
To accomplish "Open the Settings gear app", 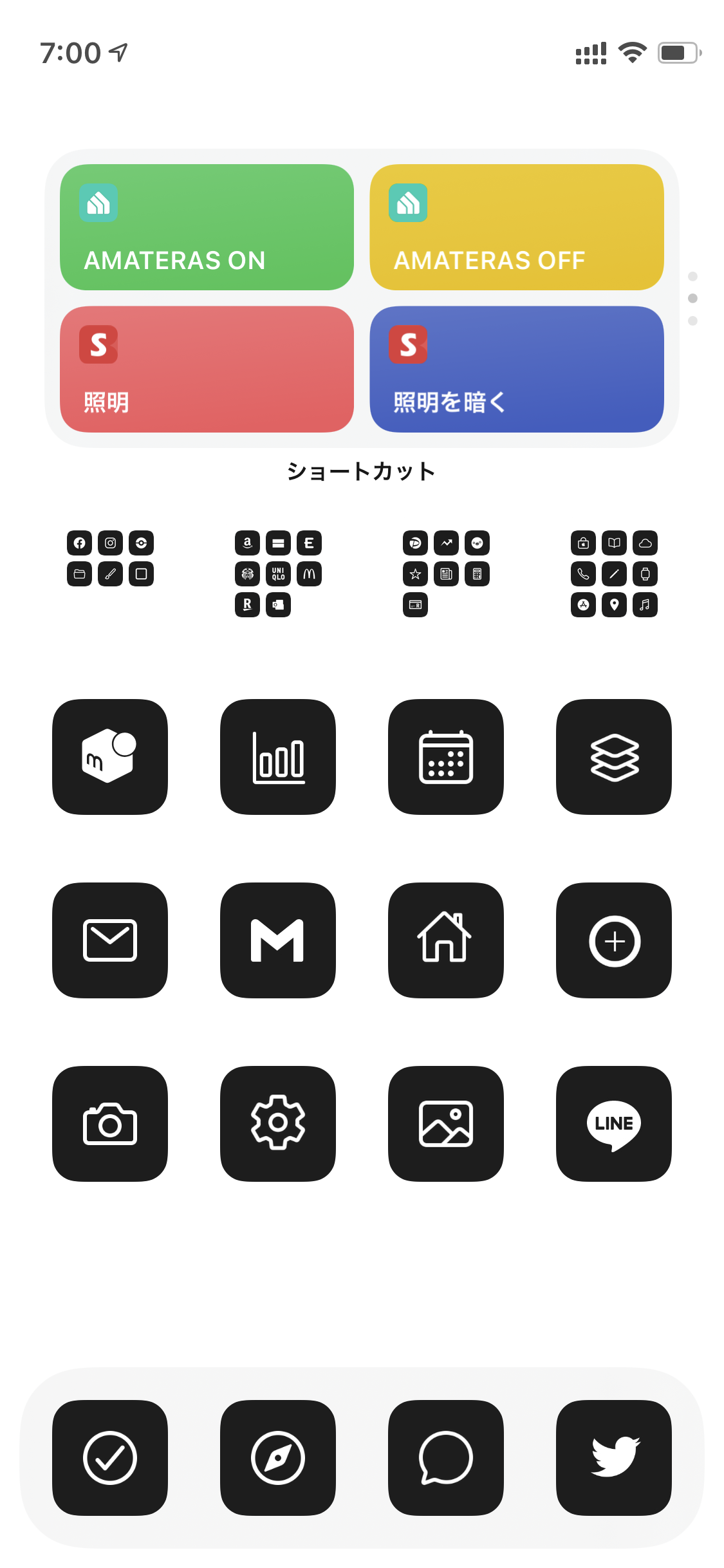I will click(278, 1124).
